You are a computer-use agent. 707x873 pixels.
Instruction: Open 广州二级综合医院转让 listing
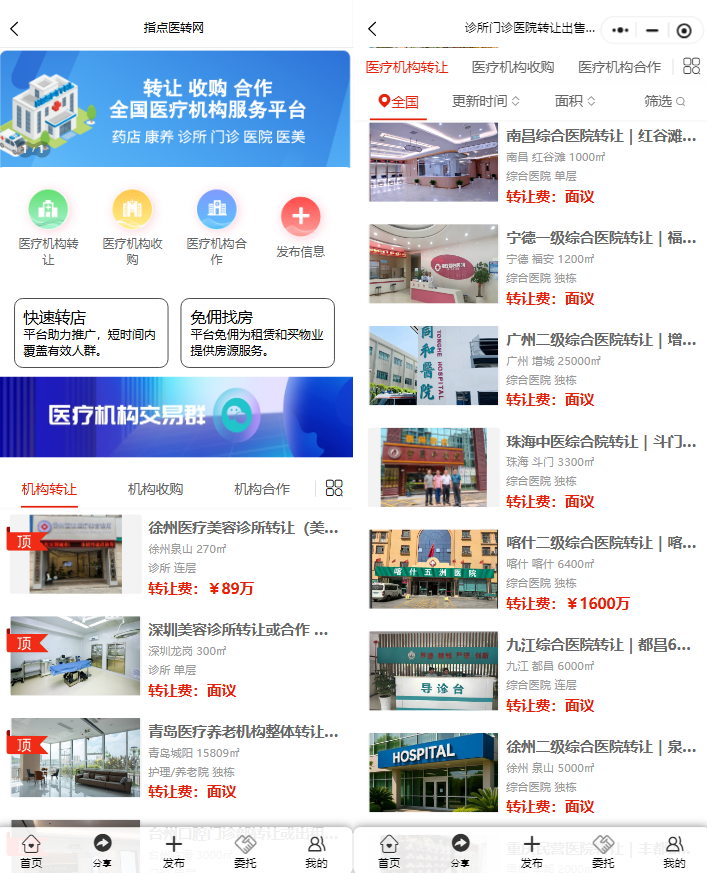point(600,340)
